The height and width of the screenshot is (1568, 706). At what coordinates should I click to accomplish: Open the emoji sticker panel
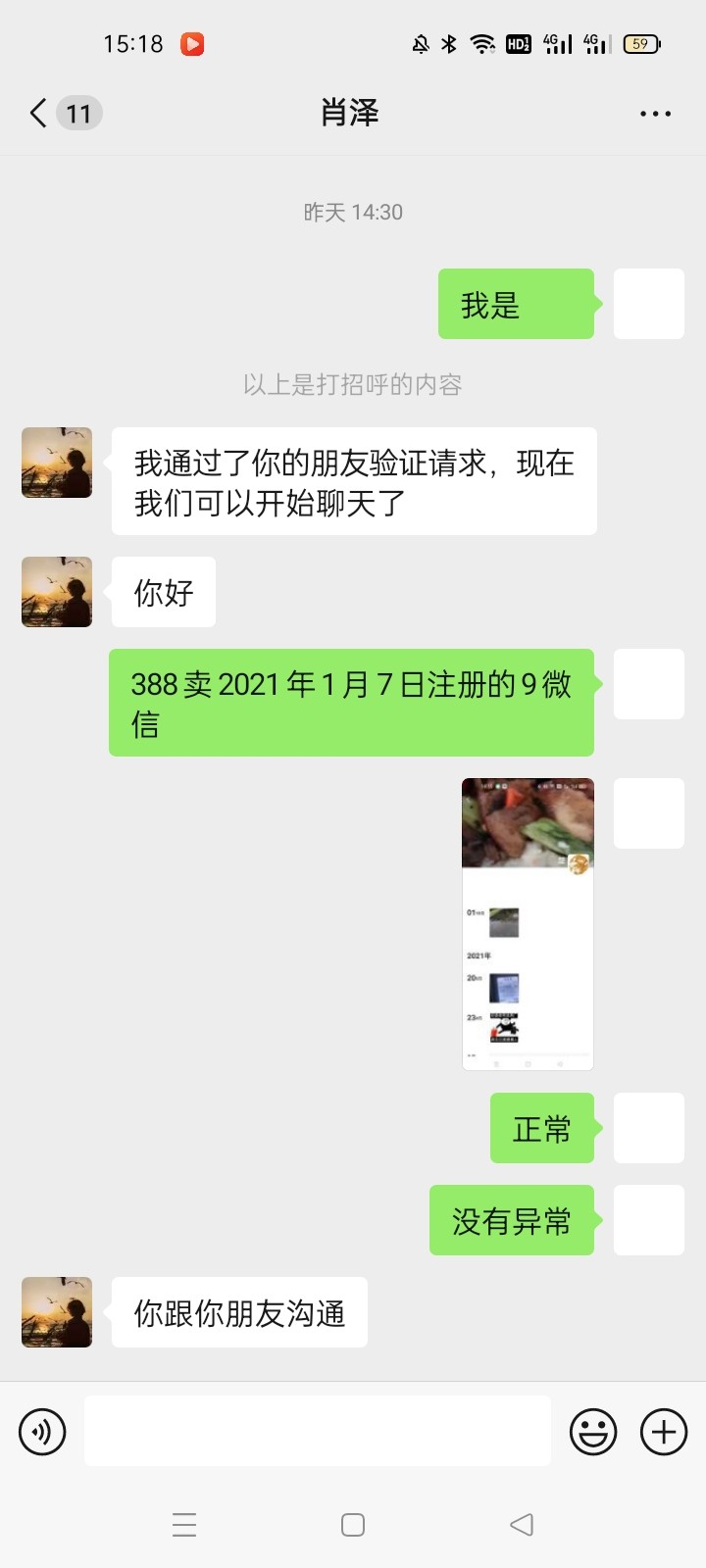593,1432
